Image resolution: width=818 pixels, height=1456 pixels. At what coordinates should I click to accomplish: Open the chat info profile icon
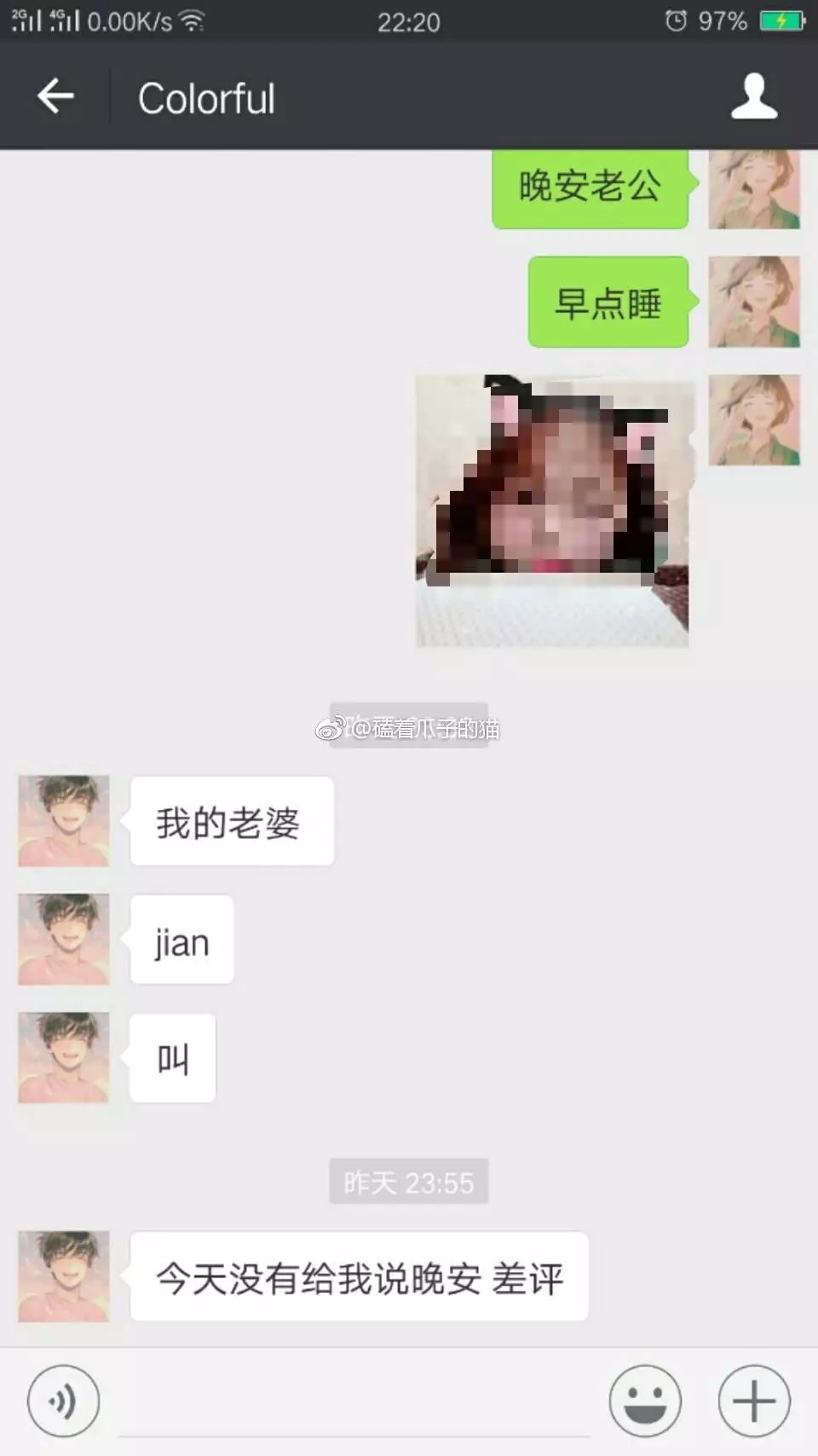click(x=754, y=96)
